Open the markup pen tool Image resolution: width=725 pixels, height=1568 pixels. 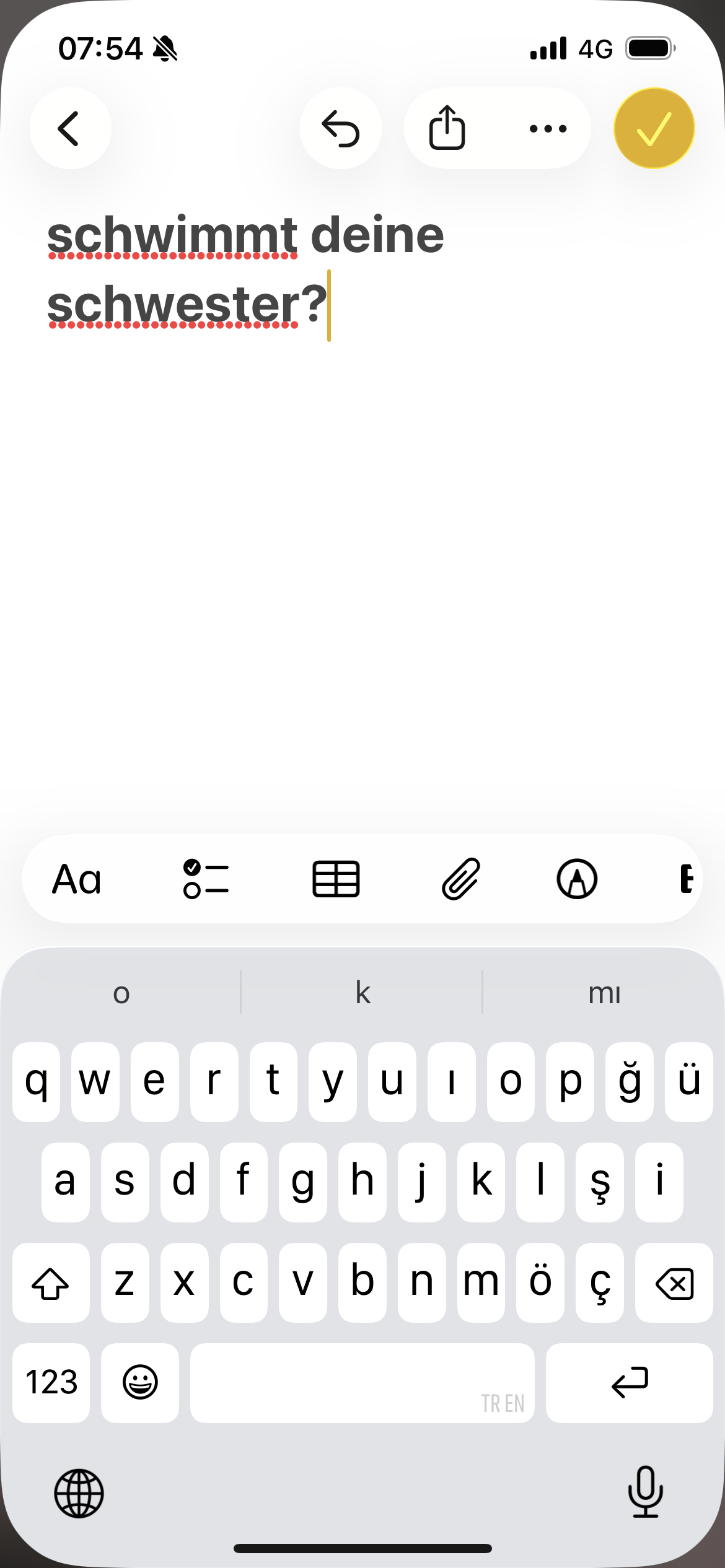click(x=577, y=879)
